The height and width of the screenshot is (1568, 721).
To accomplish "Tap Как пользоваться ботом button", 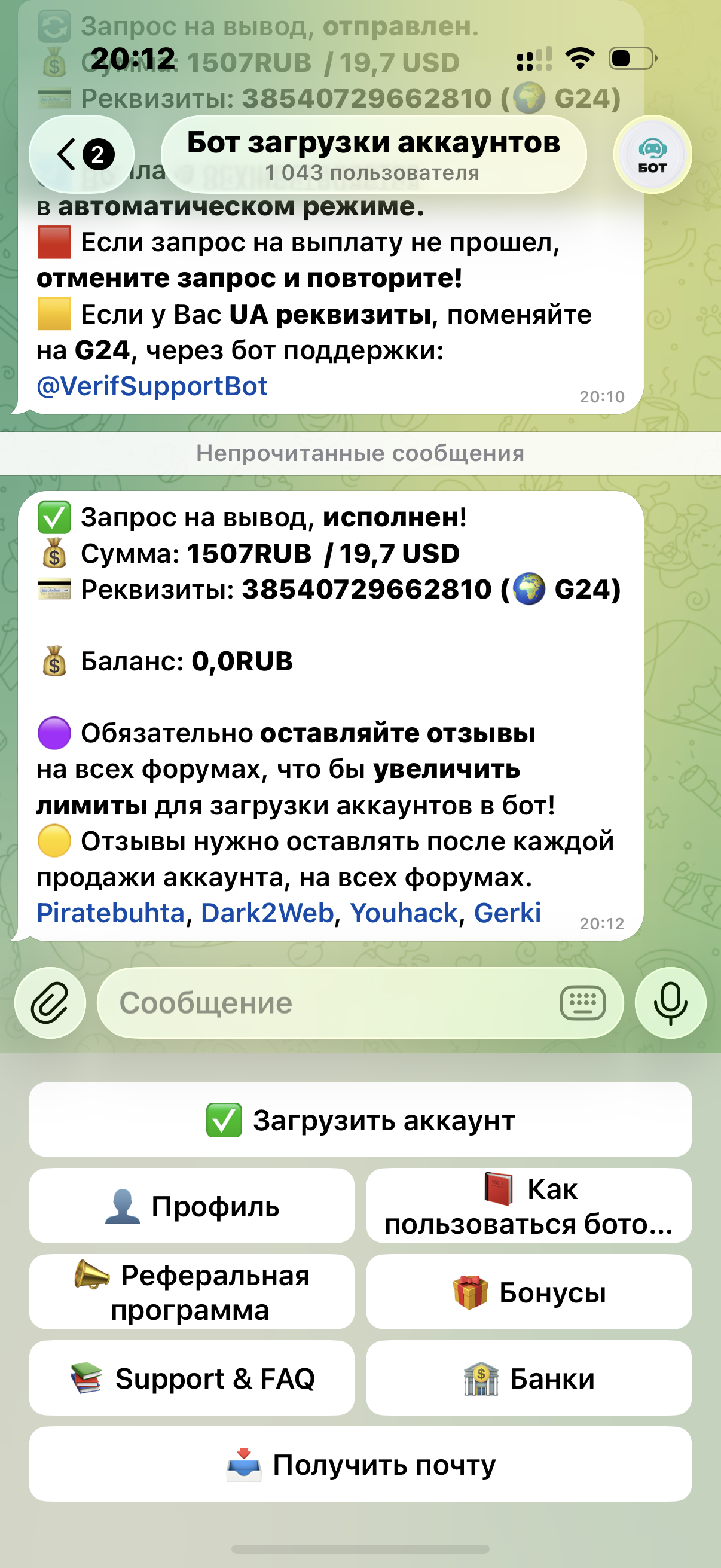I will [x=528, y=1206].
